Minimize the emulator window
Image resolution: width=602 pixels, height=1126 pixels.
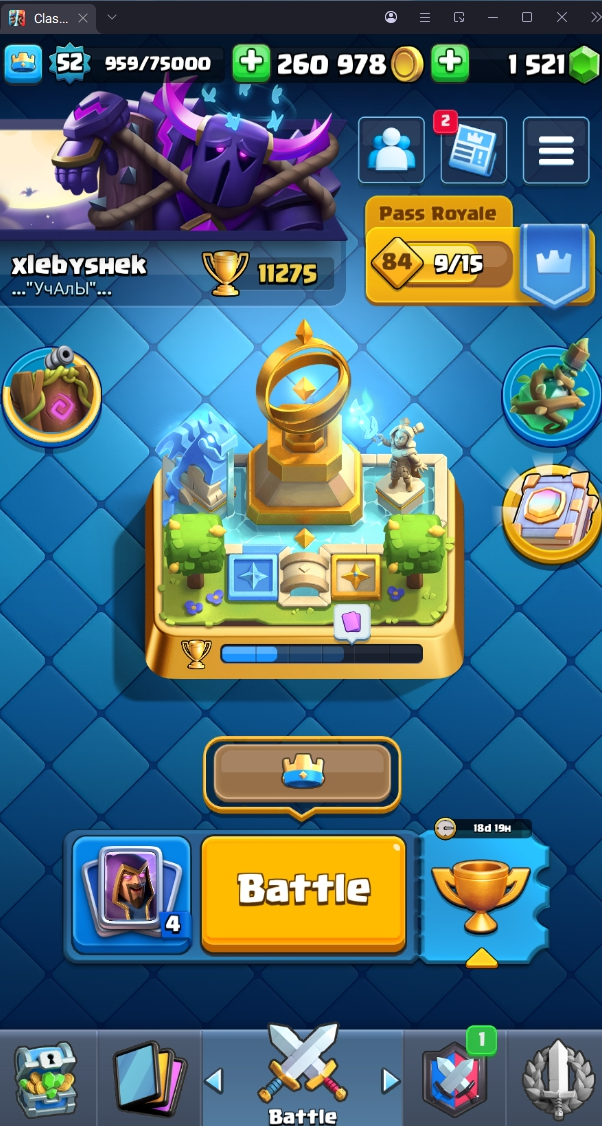(x=492, y=17)
